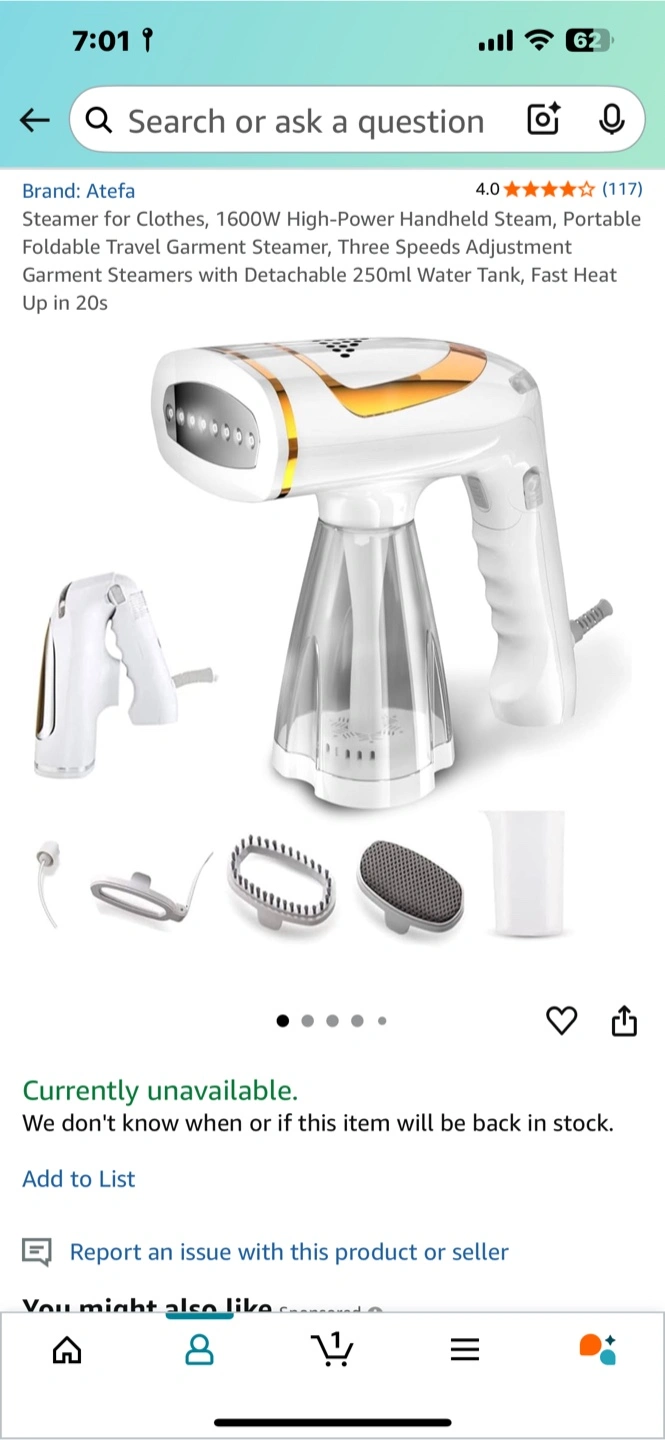
Task: Open camera lens search icon
Action: tap(543, 121)
